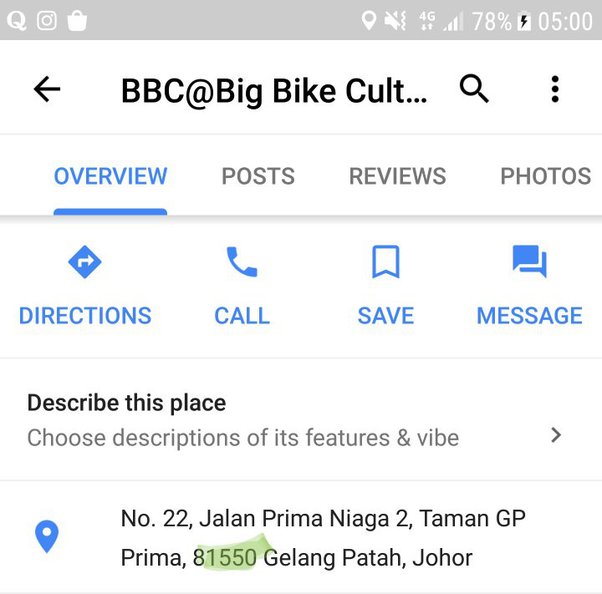View the Photos tab

(x=545, y=177)
